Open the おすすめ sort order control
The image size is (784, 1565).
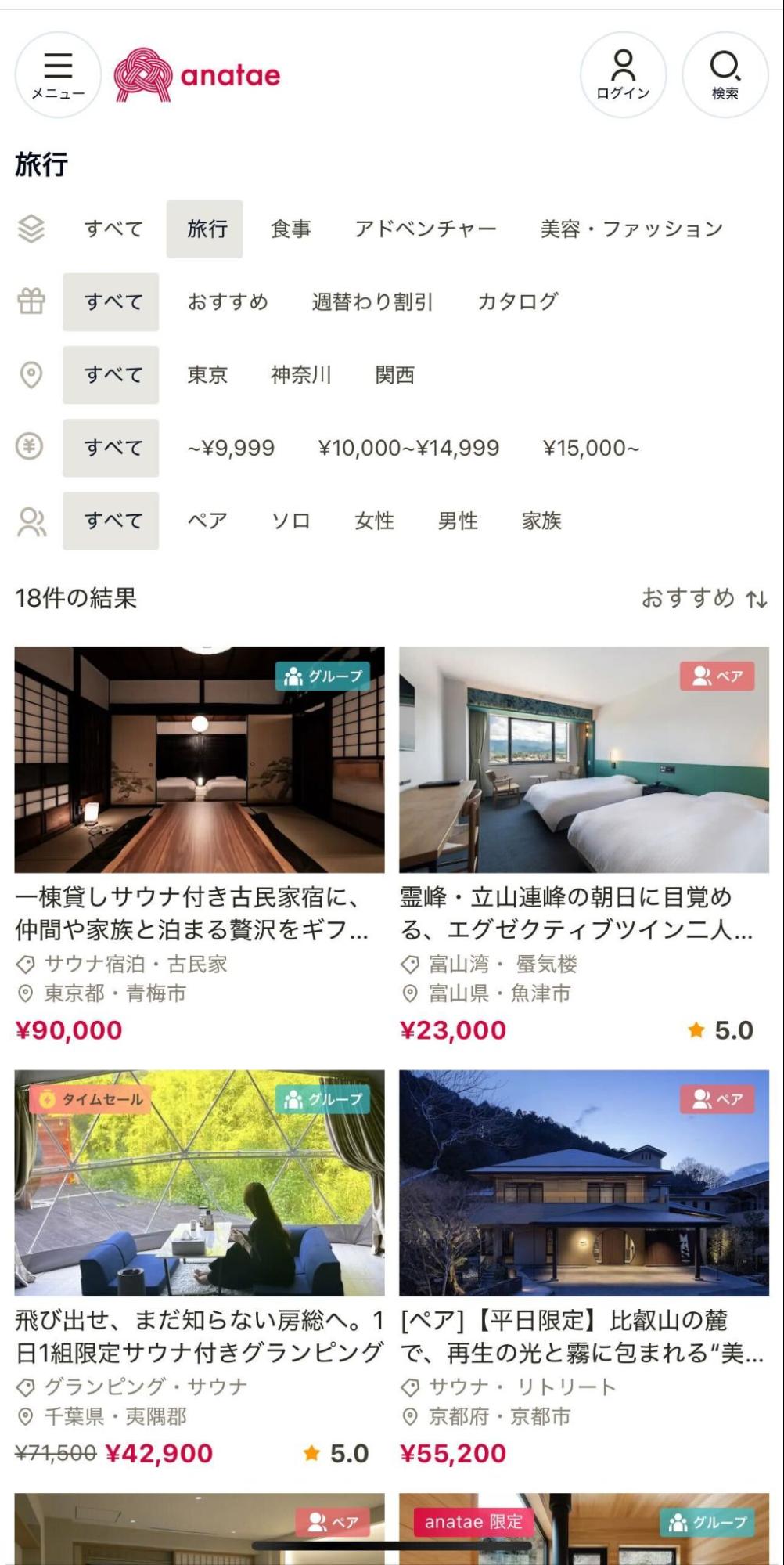[703, 599]
